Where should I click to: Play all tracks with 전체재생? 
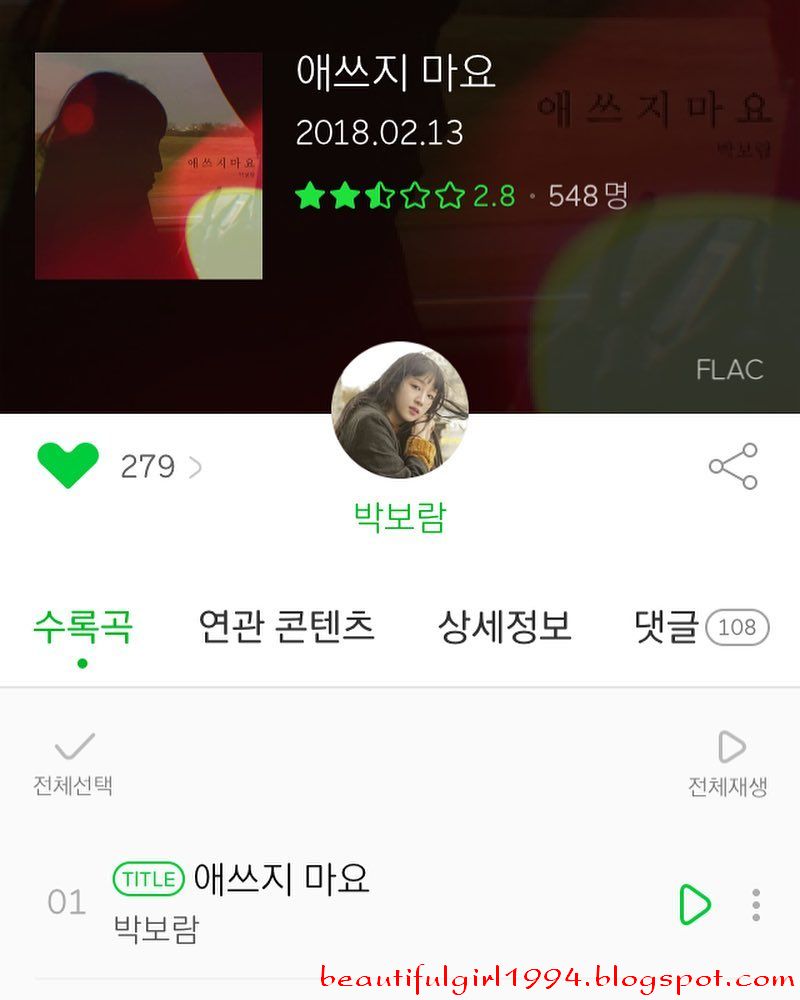click(728, 764)
